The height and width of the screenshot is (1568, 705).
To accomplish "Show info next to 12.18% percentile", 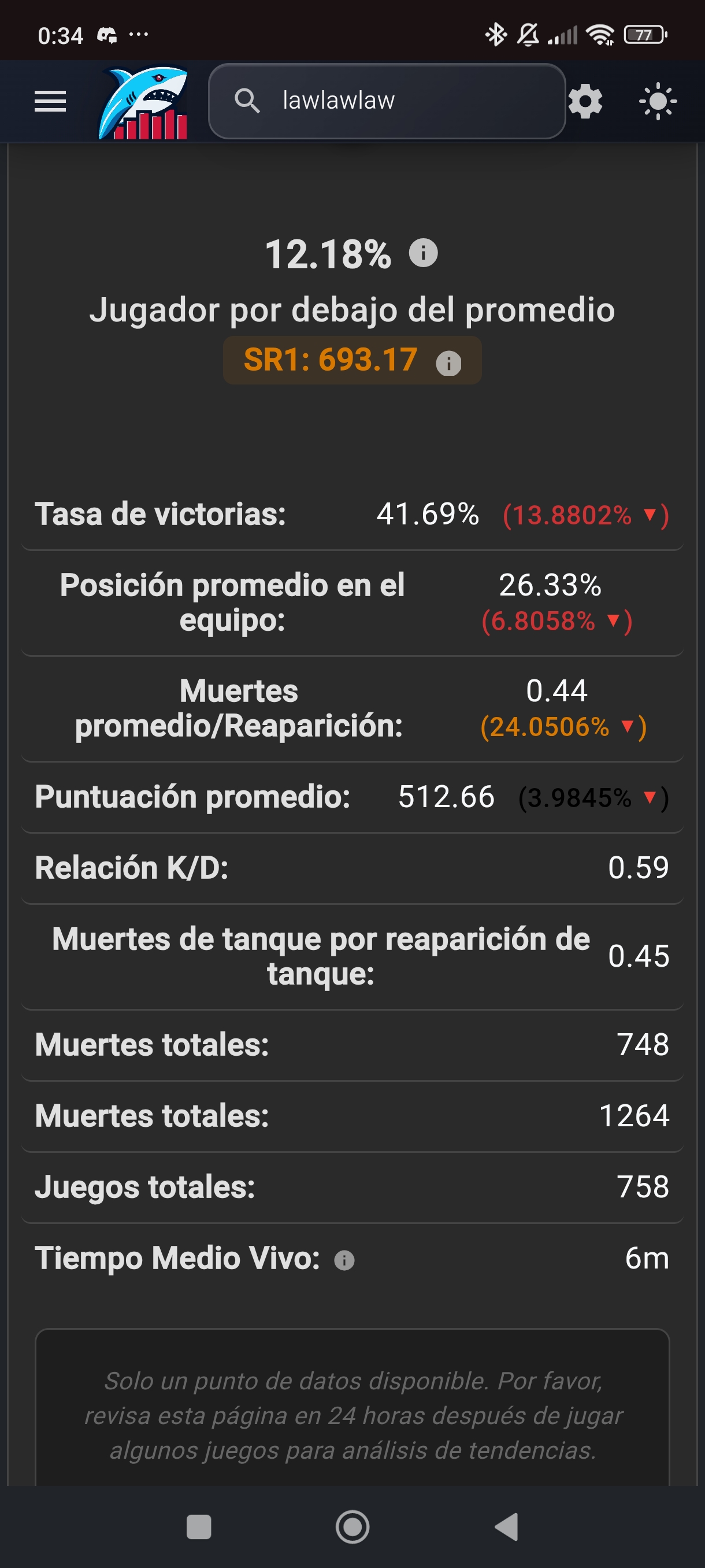I will pos(424,253).
